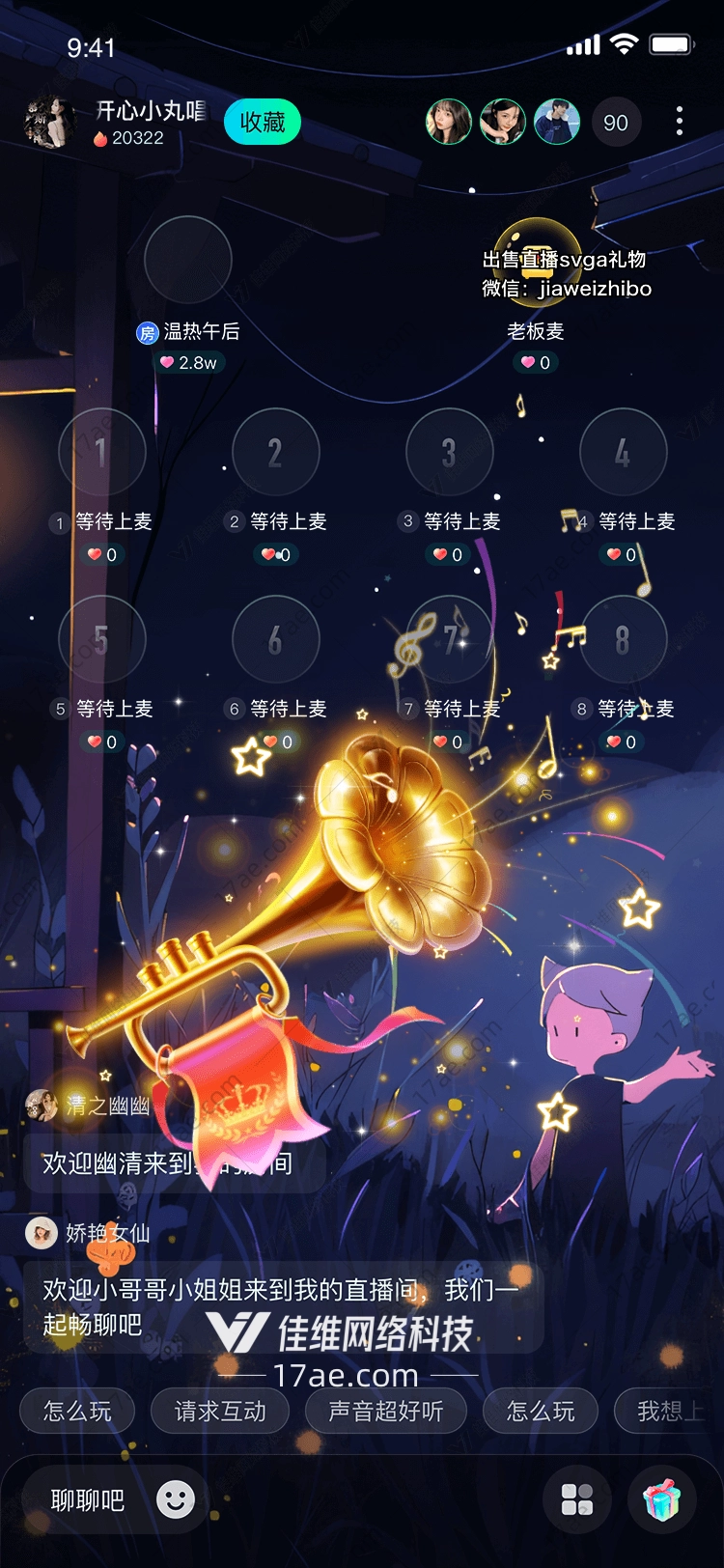
Task: Open 娇艳女仙's profile from chat
Action: pyautogui.click(x=42, y=1233)
